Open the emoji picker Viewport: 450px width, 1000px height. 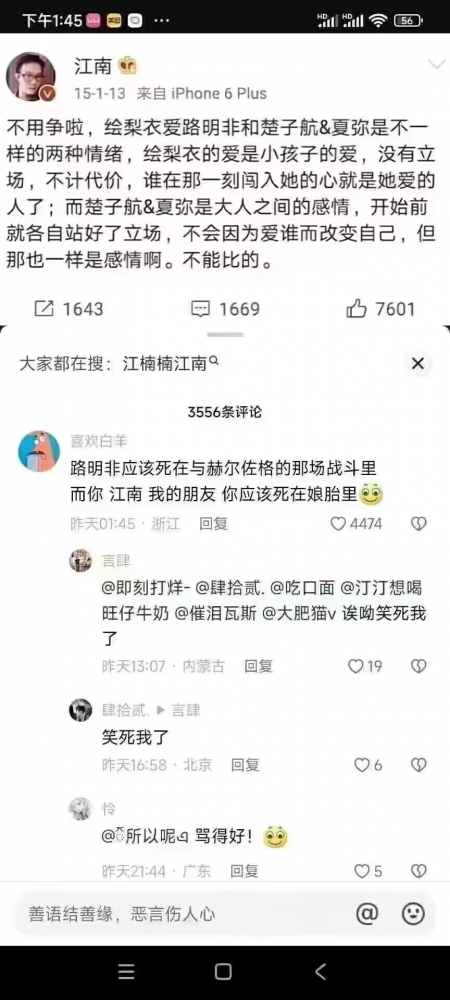point(413,914)
